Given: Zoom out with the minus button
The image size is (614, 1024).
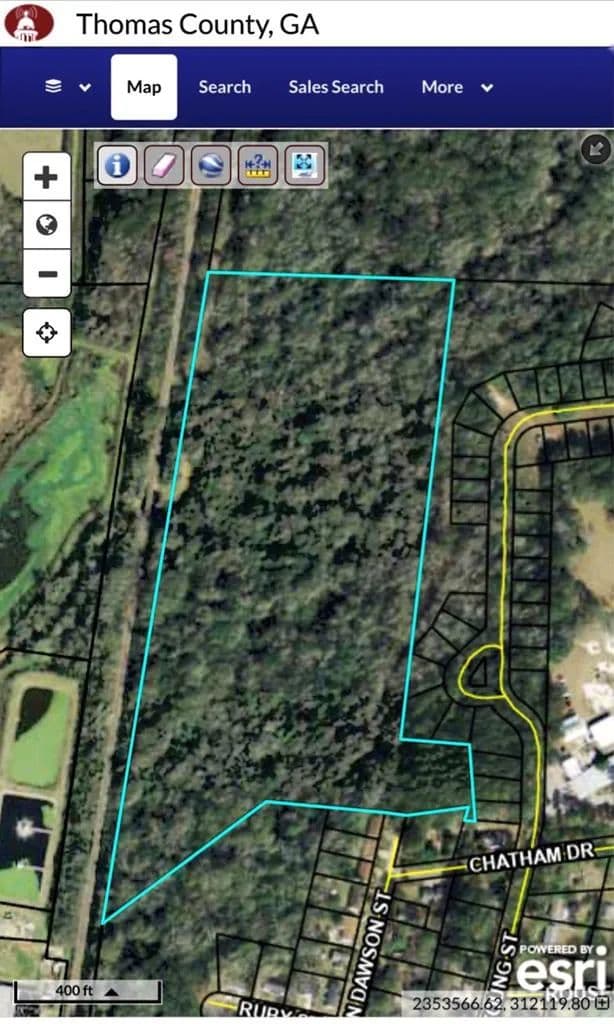Looking at the screenshot, I should [x=47, y=273].
